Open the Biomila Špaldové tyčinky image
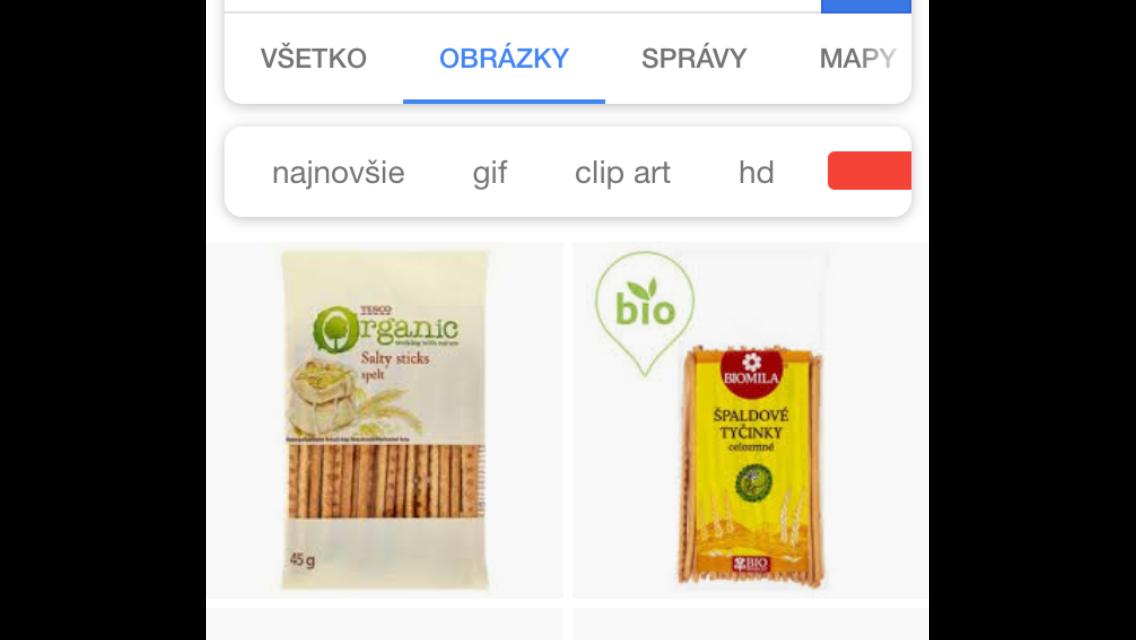The height and width of the screenshot is (640, 1136). (750, 420)
